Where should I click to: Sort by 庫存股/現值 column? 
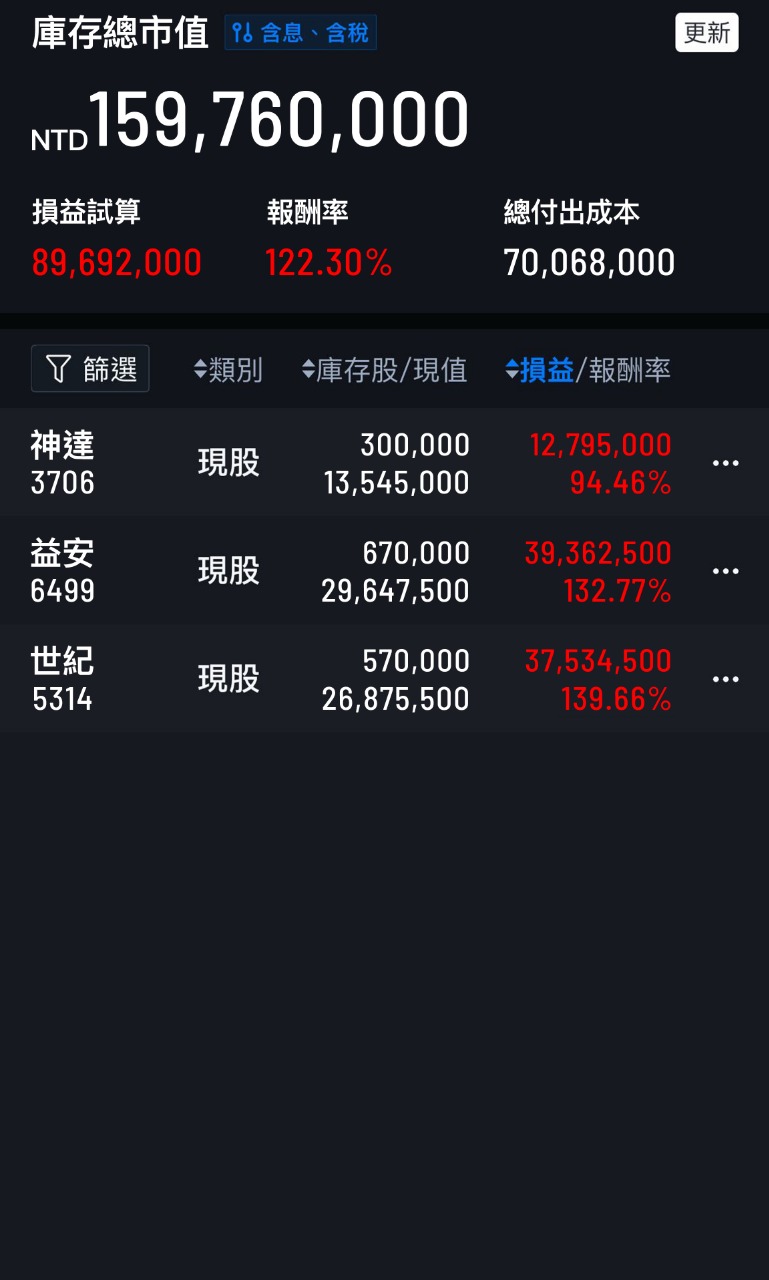click(385, 370)
